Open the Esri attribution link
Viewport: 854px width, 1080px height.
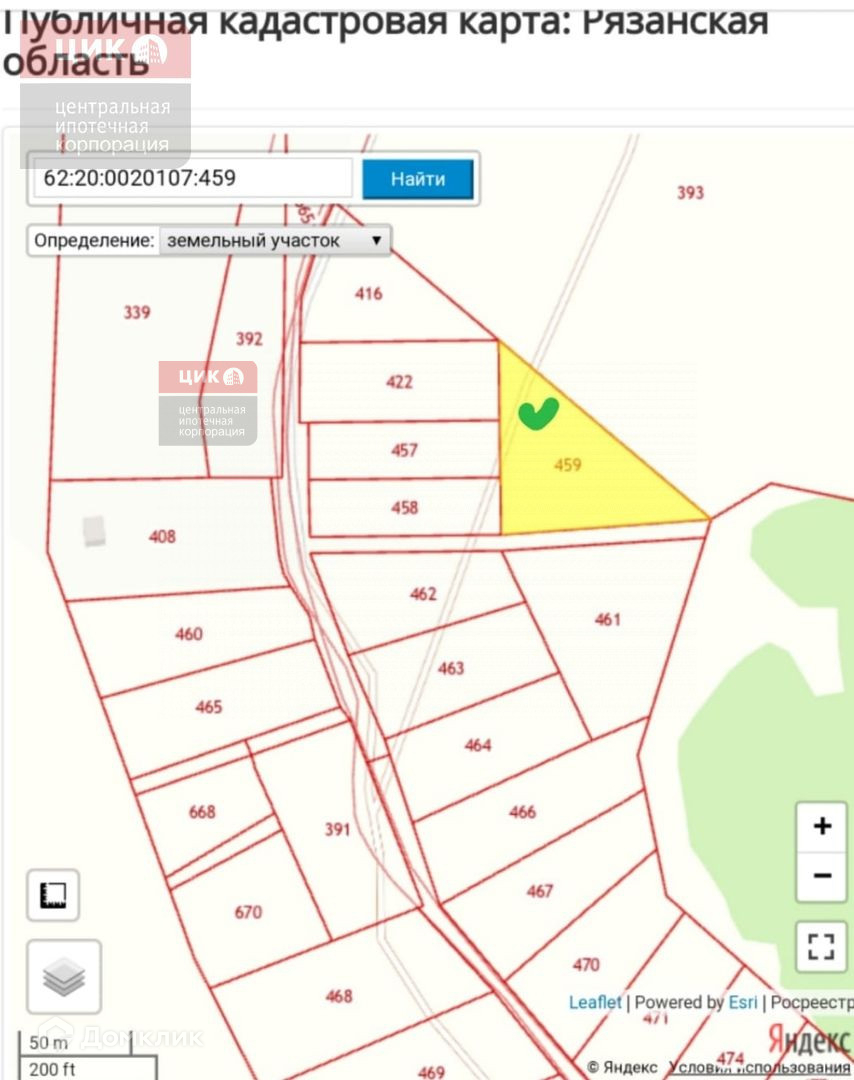click(743, 1002)
